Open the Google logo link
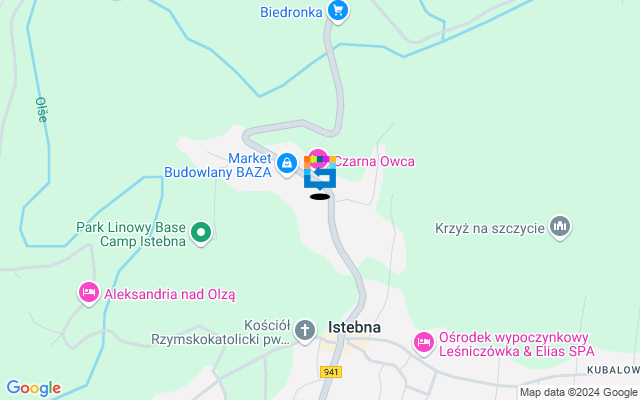Screen dimensions: 640x400 pos(33,388)
